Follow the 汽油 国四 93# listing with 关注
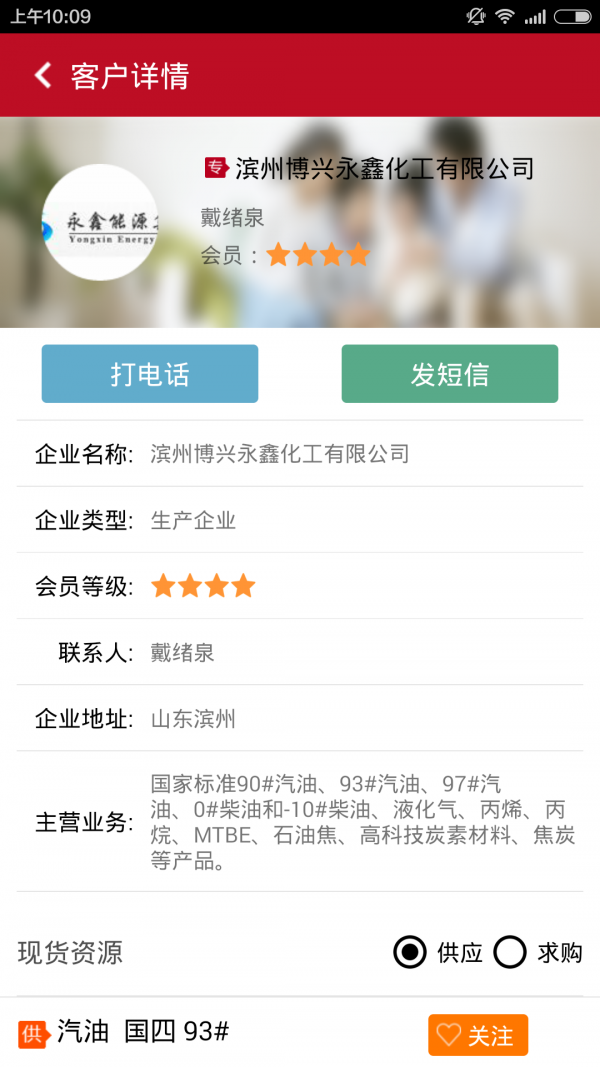 pos(478,1035)
